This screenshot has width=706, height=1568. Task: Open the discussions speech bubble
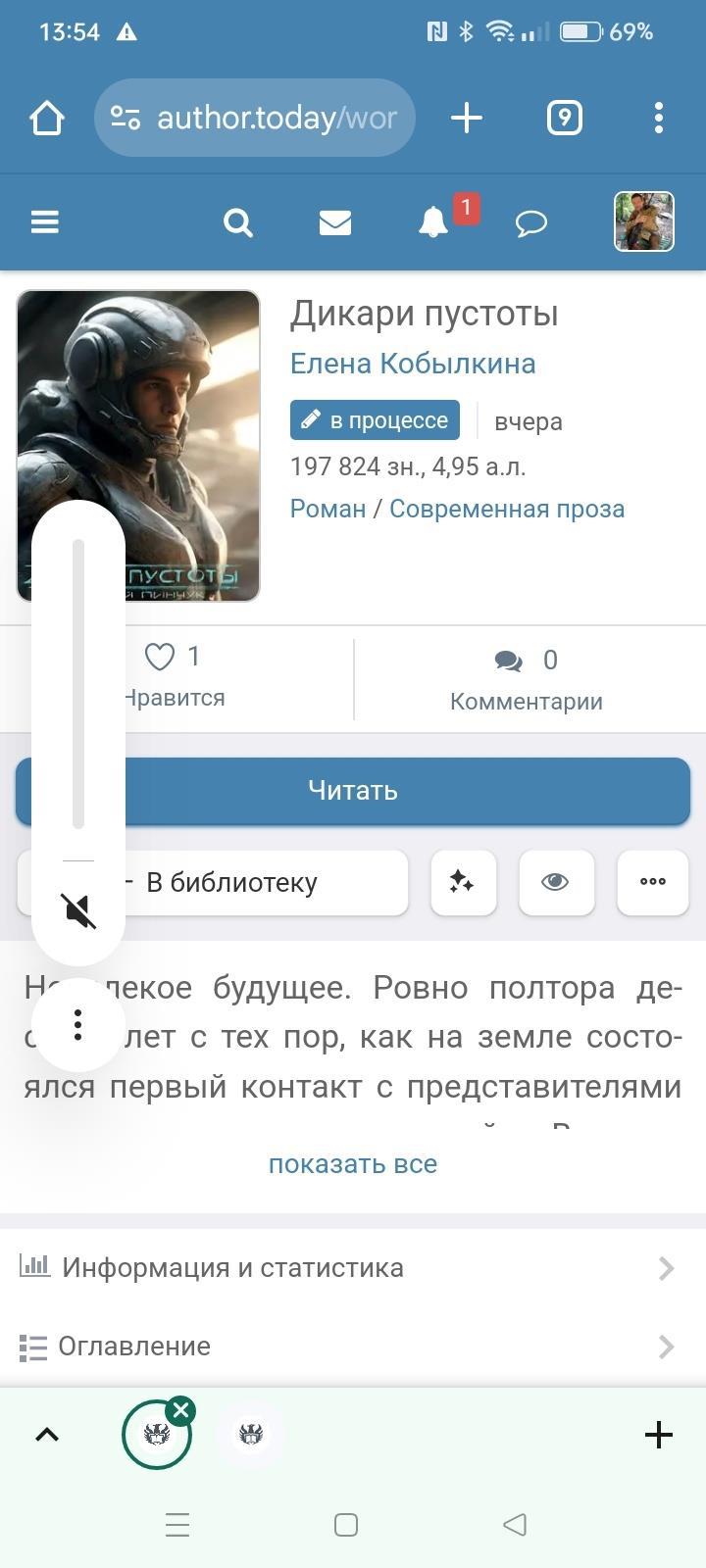click(x=530, y=223)
